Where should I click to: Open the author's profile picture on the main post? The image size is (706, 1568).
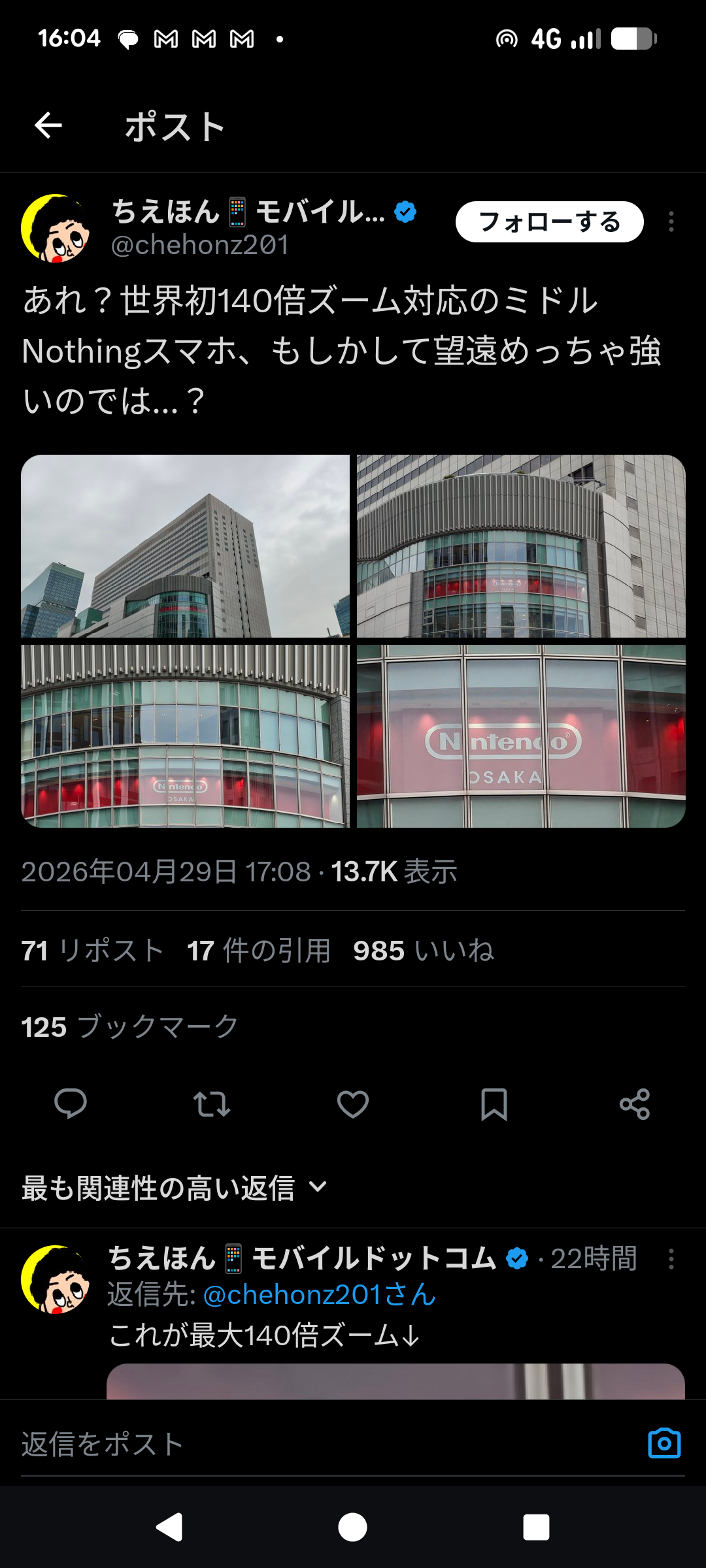point(56,229)
